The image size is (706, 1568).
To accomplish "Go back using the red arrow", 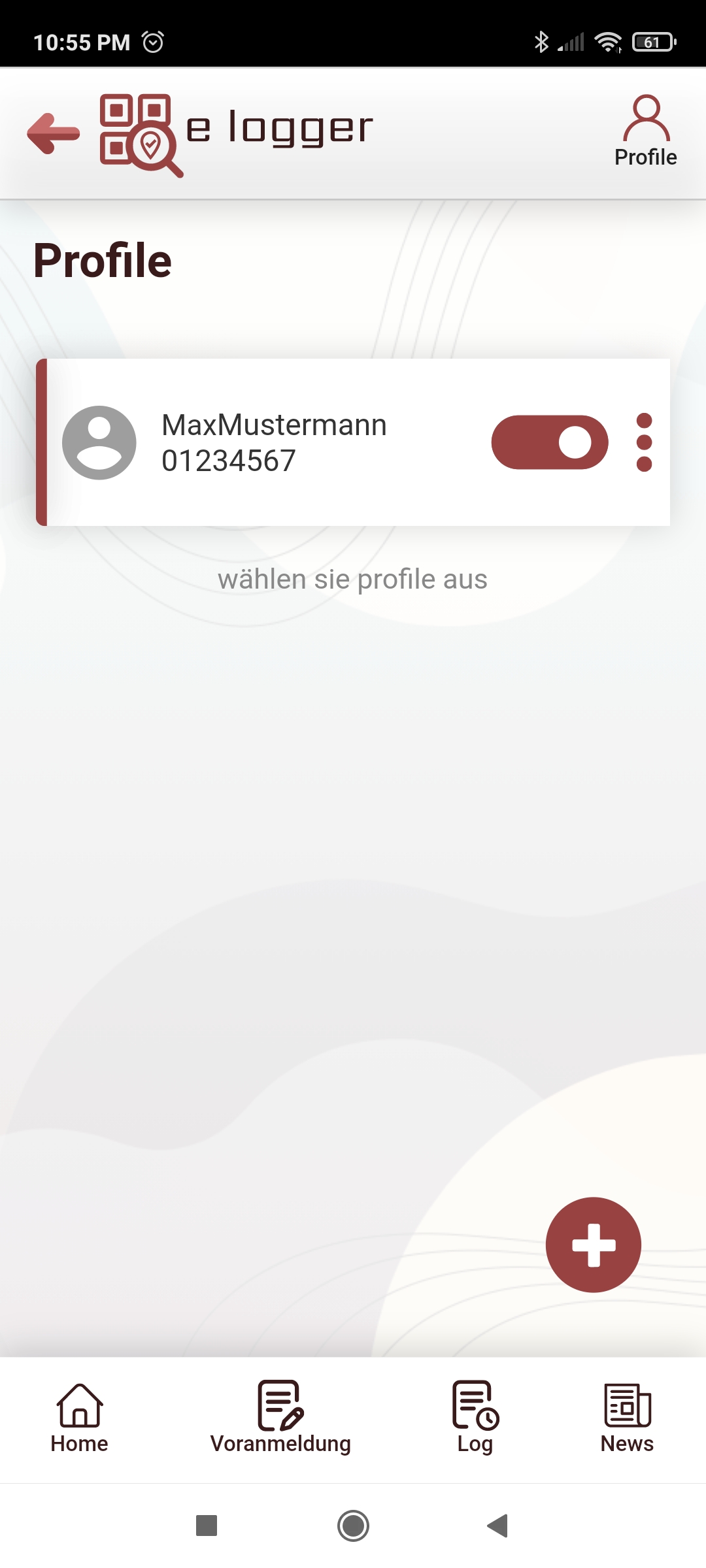I will (x=54, y=133).
